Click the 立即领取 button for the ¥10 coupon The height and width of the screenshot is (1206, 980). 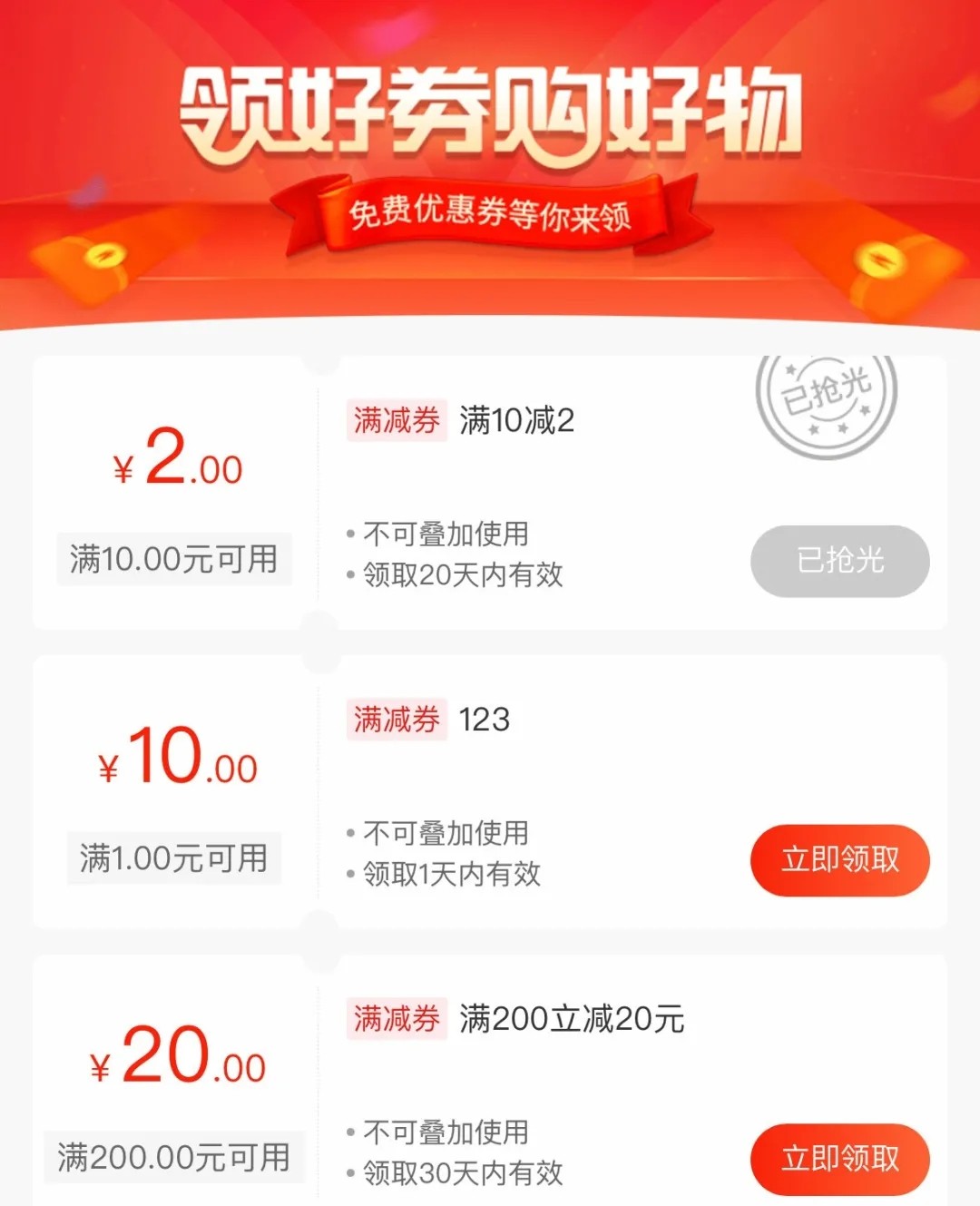839,860
